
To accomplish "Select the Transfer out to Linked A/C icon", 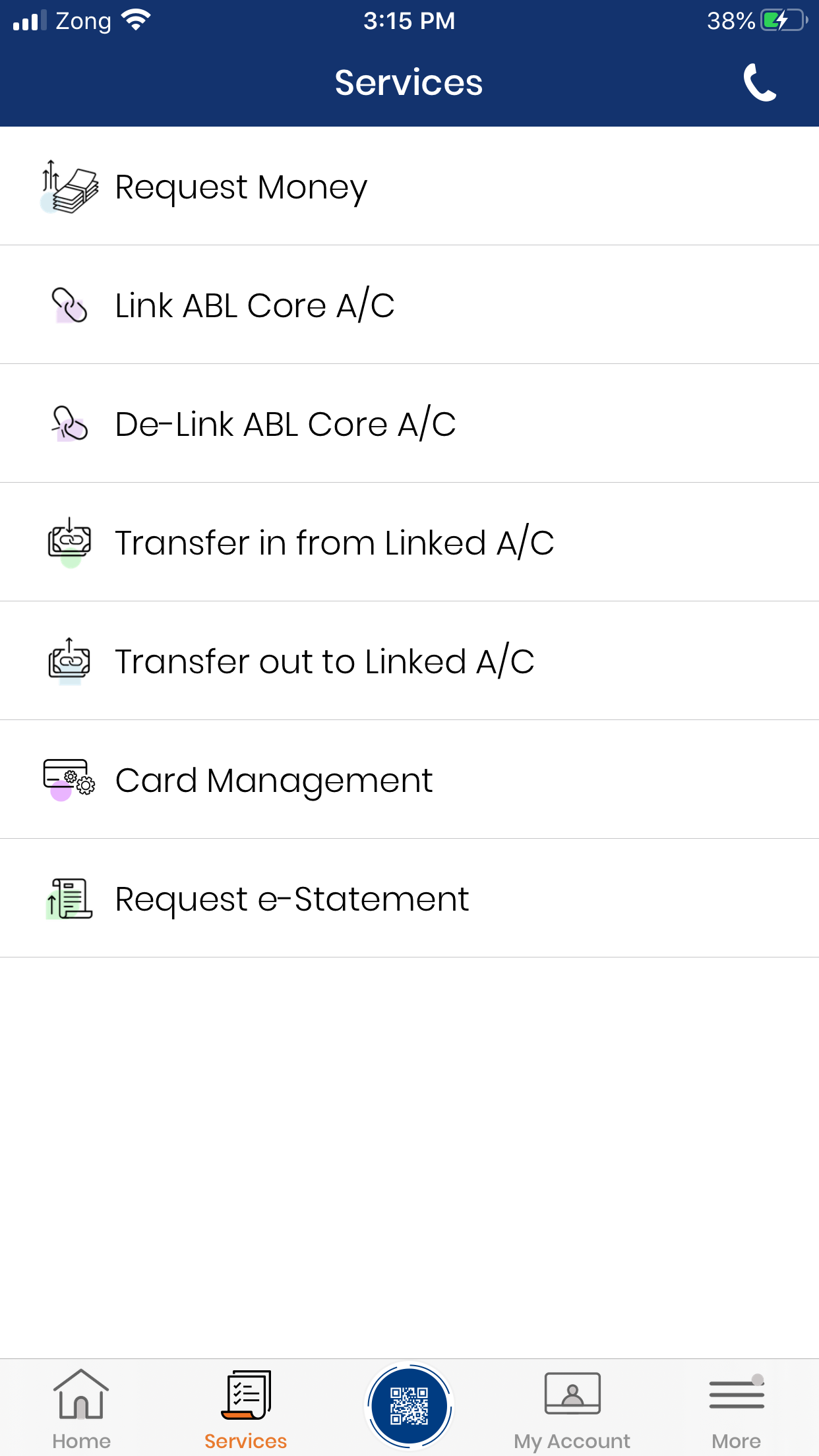I will coord(68,661).
